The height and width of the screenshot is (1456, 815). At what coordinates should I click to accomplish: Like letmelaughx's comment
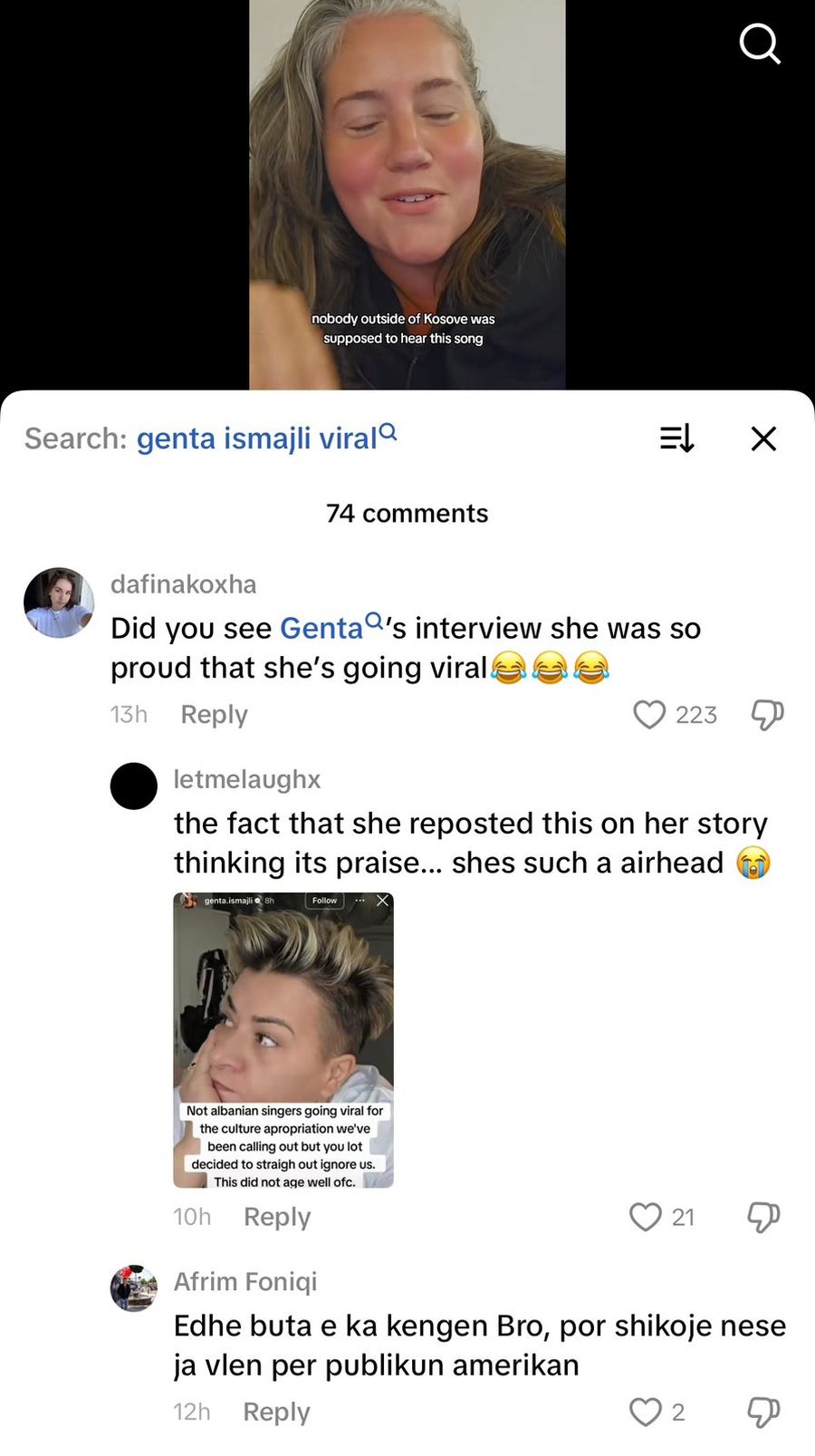click(646, 1217)
